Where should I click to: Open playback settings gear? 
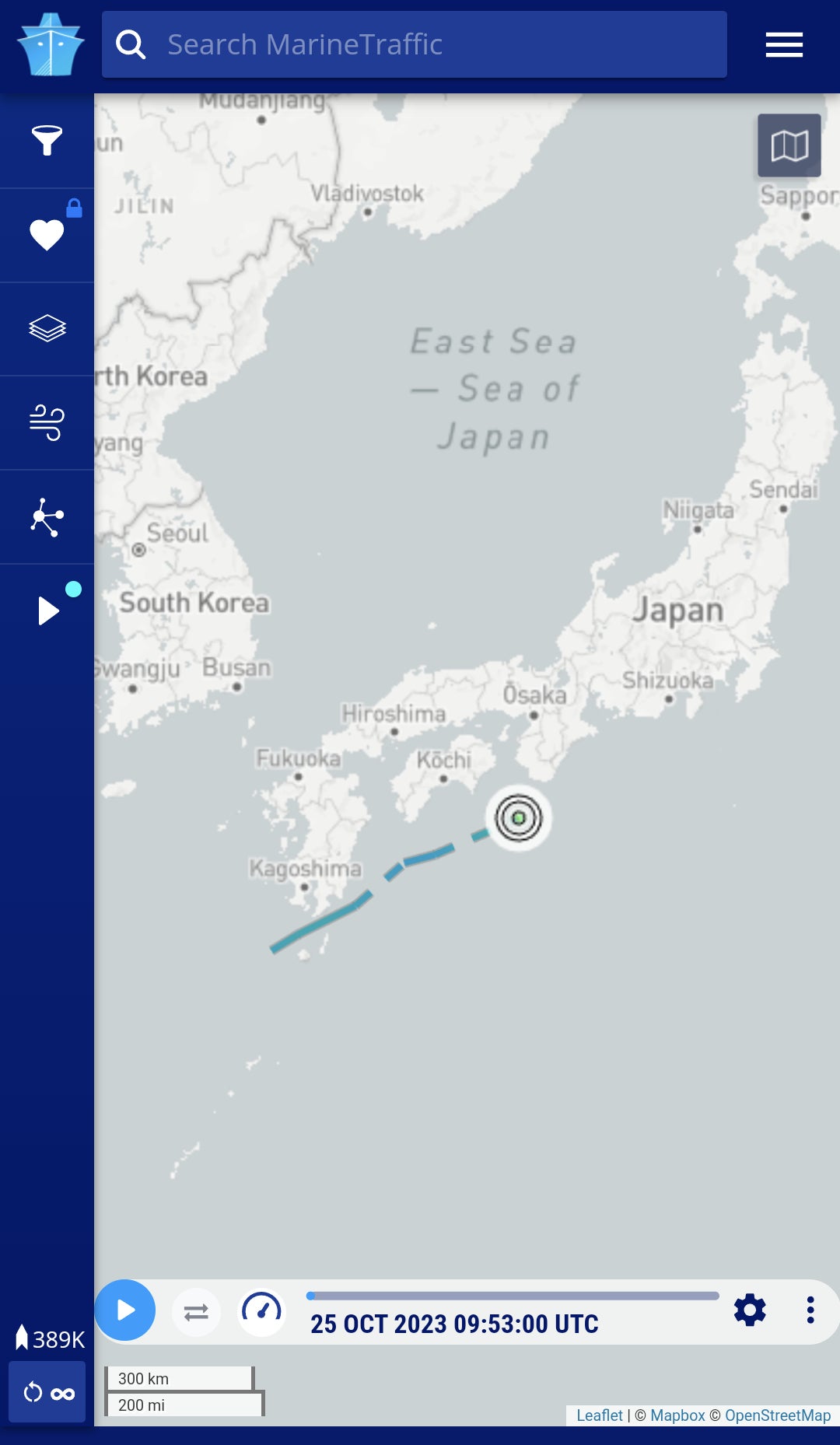pyautogui.click(x=750, y=1310)
